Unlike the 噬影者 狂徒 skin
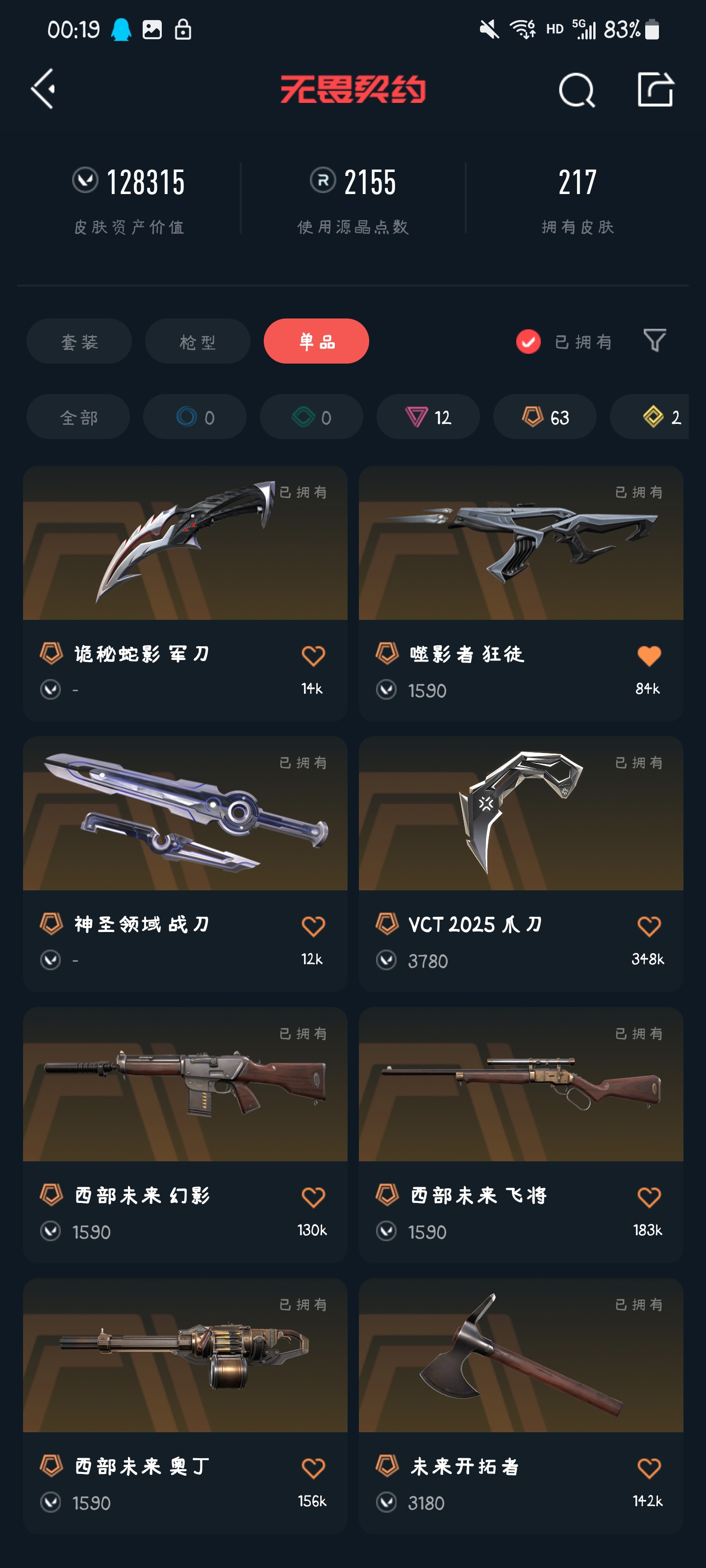The image size is (706, 1568). [x=649, y=656]
